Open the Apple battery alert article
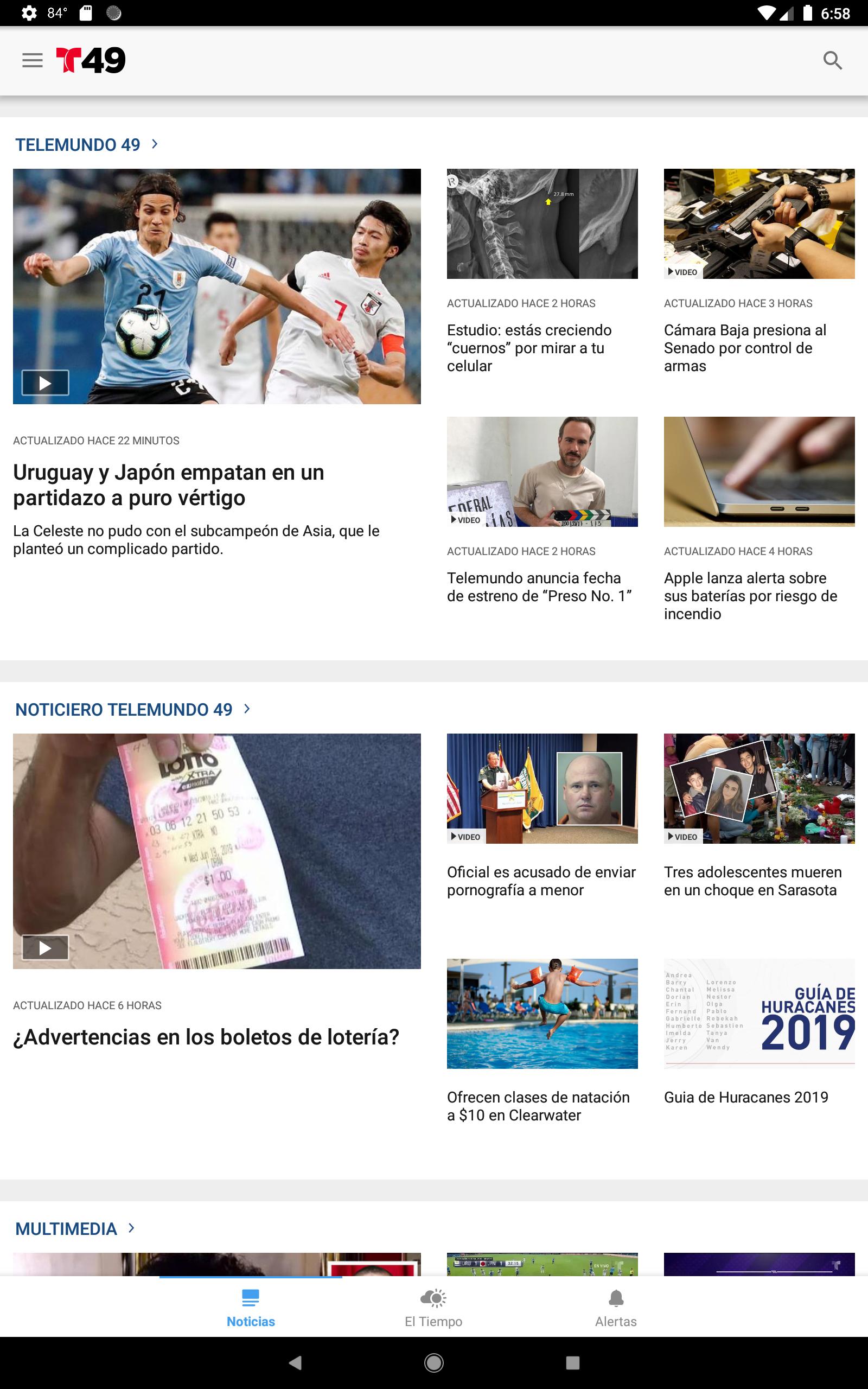Screen dimensions: 868x1389 [750, 596]
